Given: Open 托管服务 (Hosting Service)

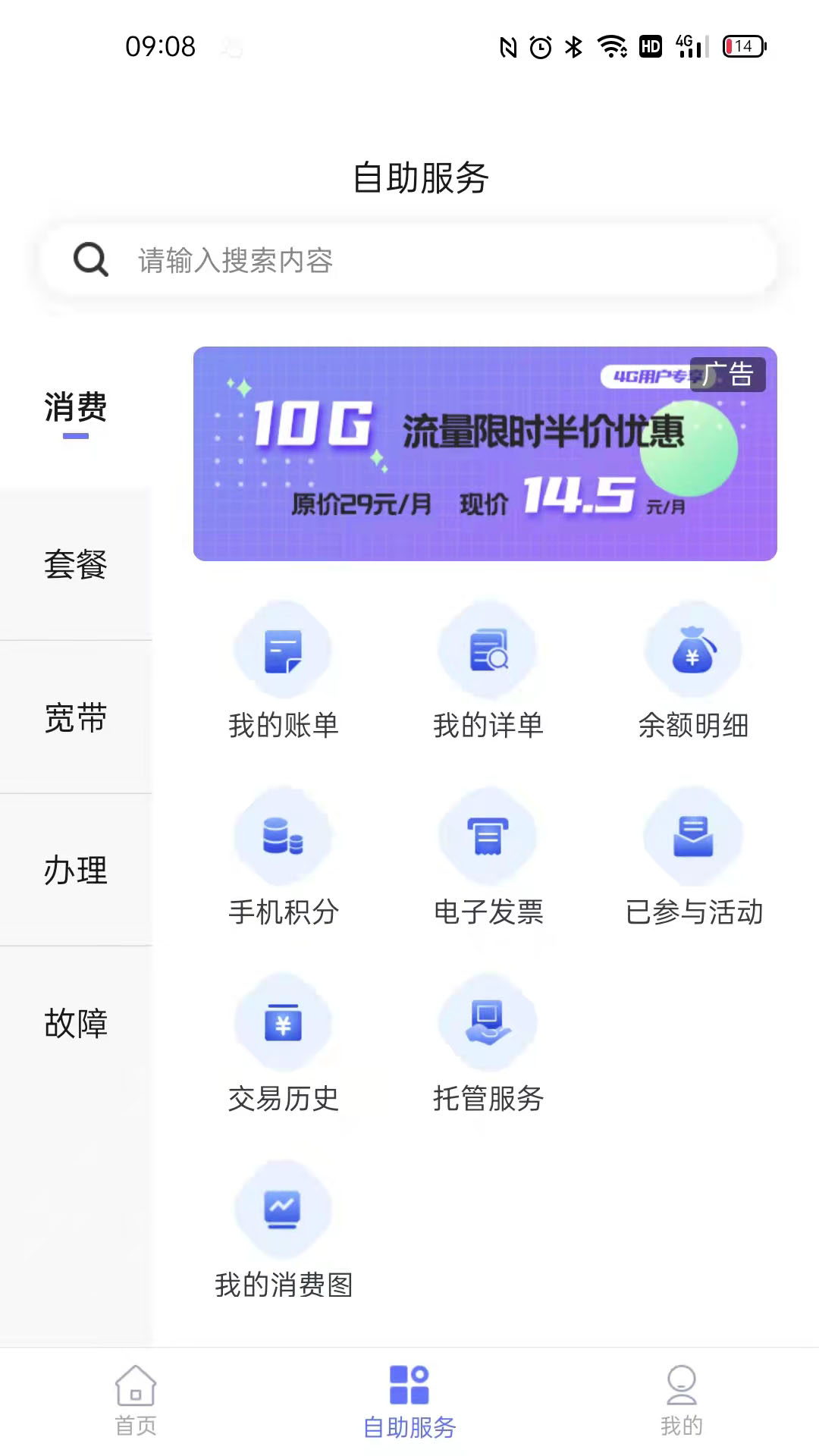Looking at the screenshot, I should click(488, 1050).
